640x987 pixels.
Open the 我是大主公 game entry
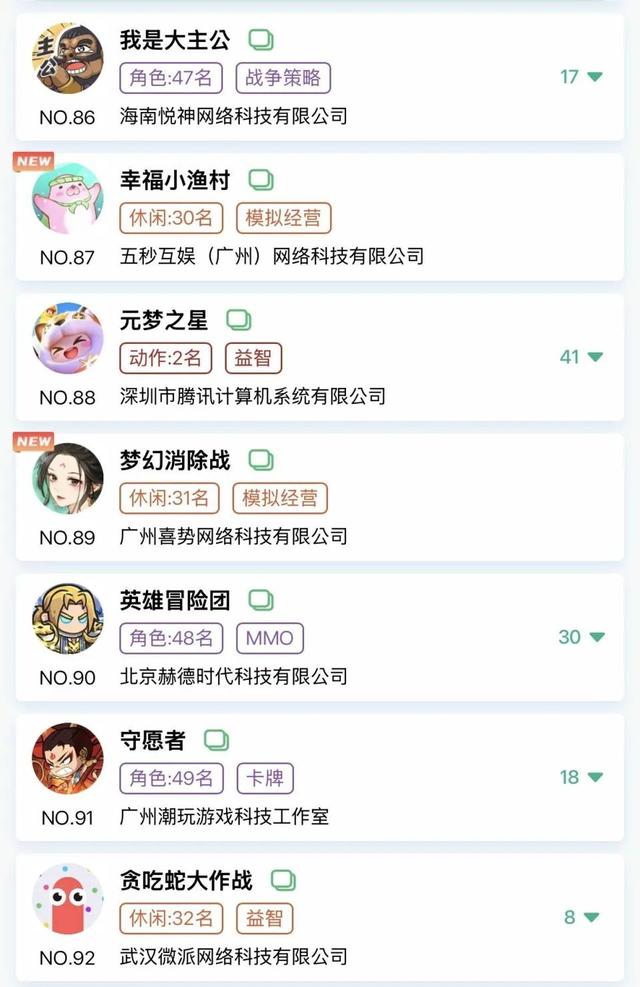175,40
